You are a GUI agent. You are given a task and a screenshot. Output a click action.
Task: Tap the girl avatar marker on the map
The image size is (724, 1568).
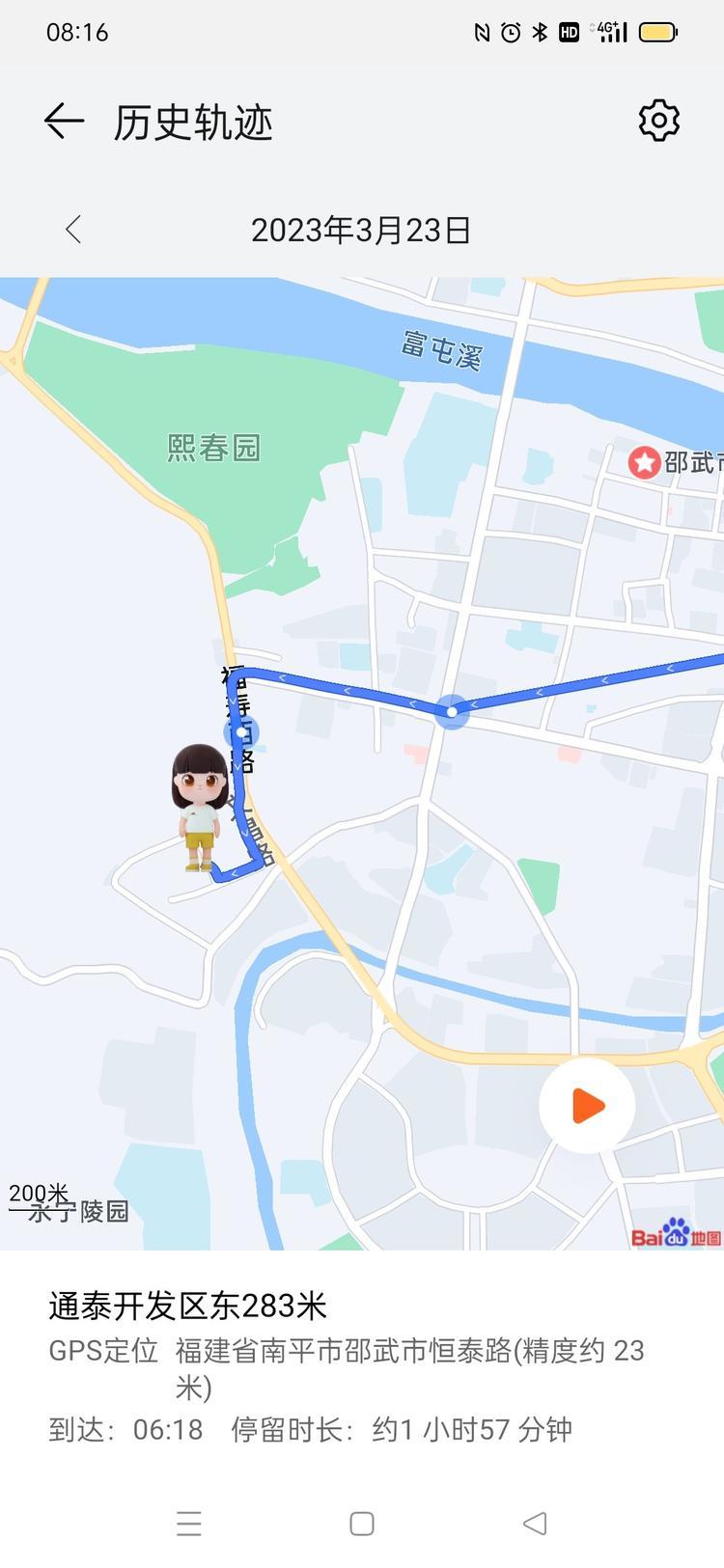[x=200, y=806]
